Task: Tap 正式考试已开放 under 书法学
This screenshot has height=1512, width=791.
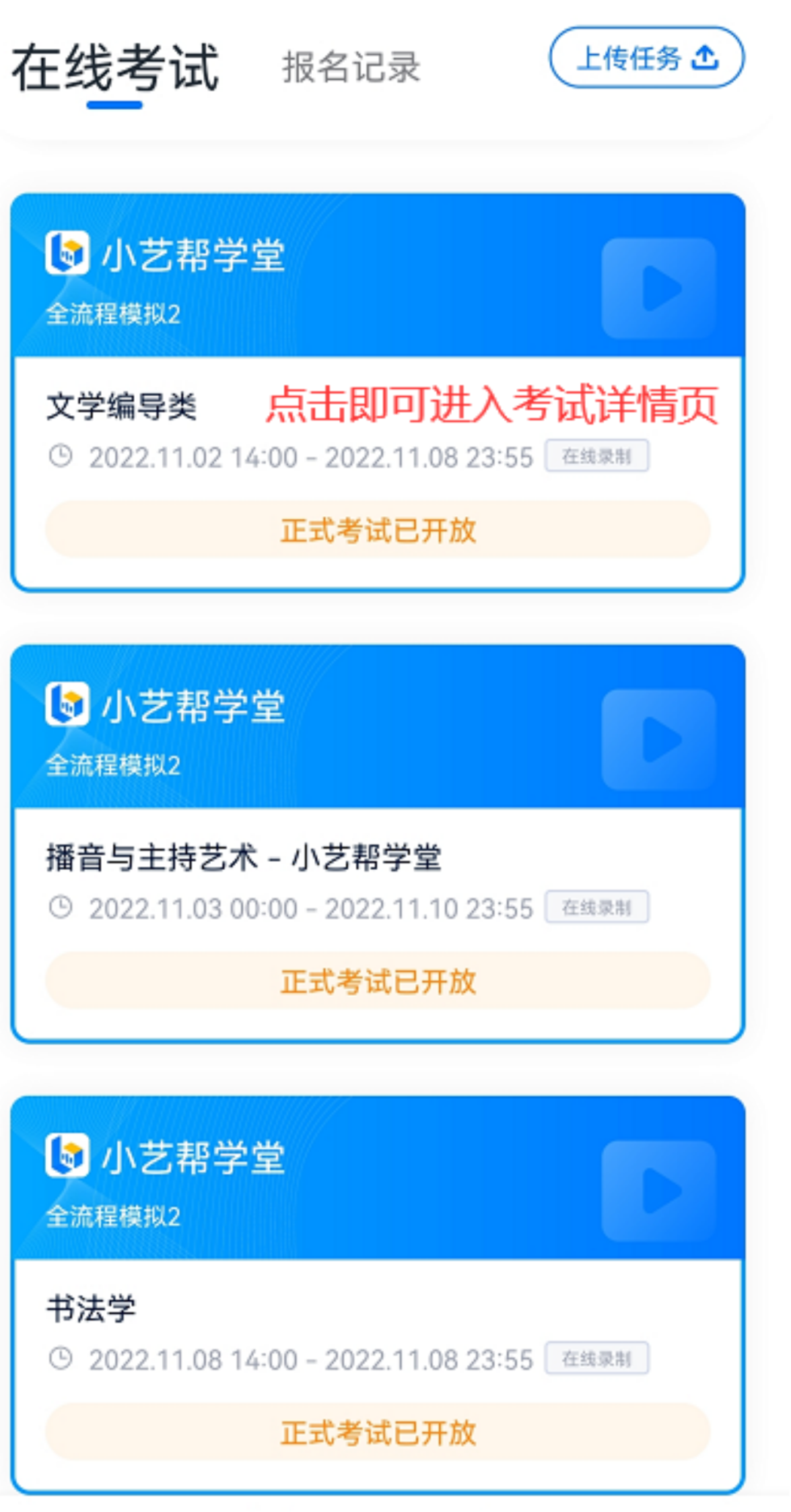Action: pyautogui.click(x=378, y=1432)
